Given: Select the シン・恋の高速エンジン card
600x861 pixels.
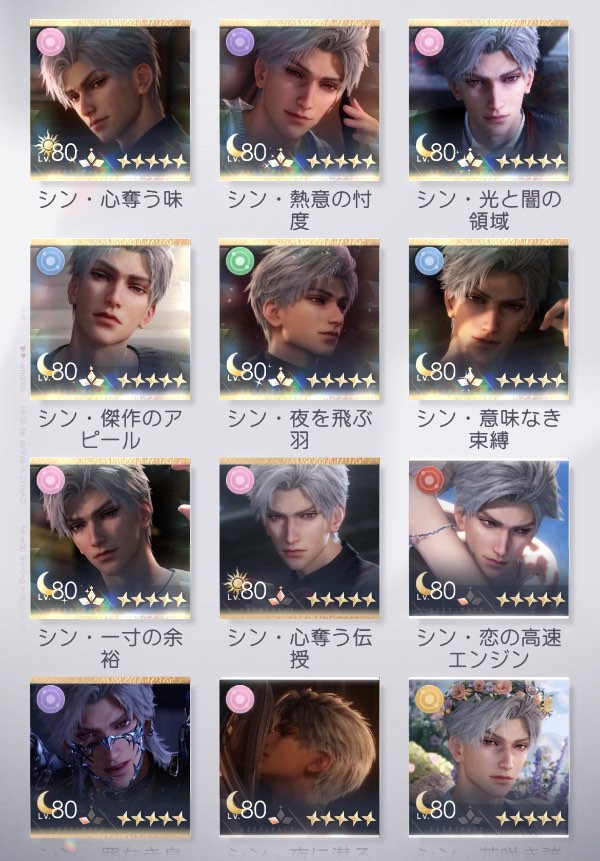Looking at the screenshot, I should (x=490, y=538).
